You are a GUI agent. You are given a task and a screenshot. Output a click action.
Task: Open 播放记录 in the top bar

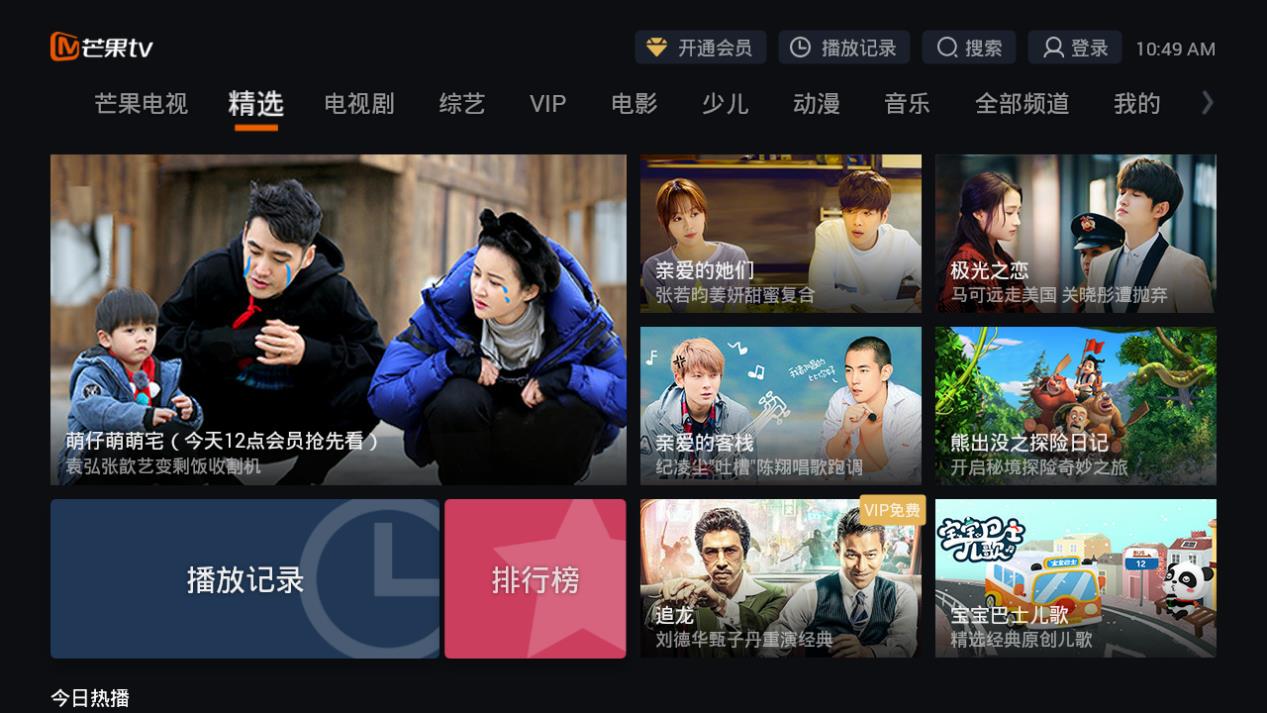point(844,48)
